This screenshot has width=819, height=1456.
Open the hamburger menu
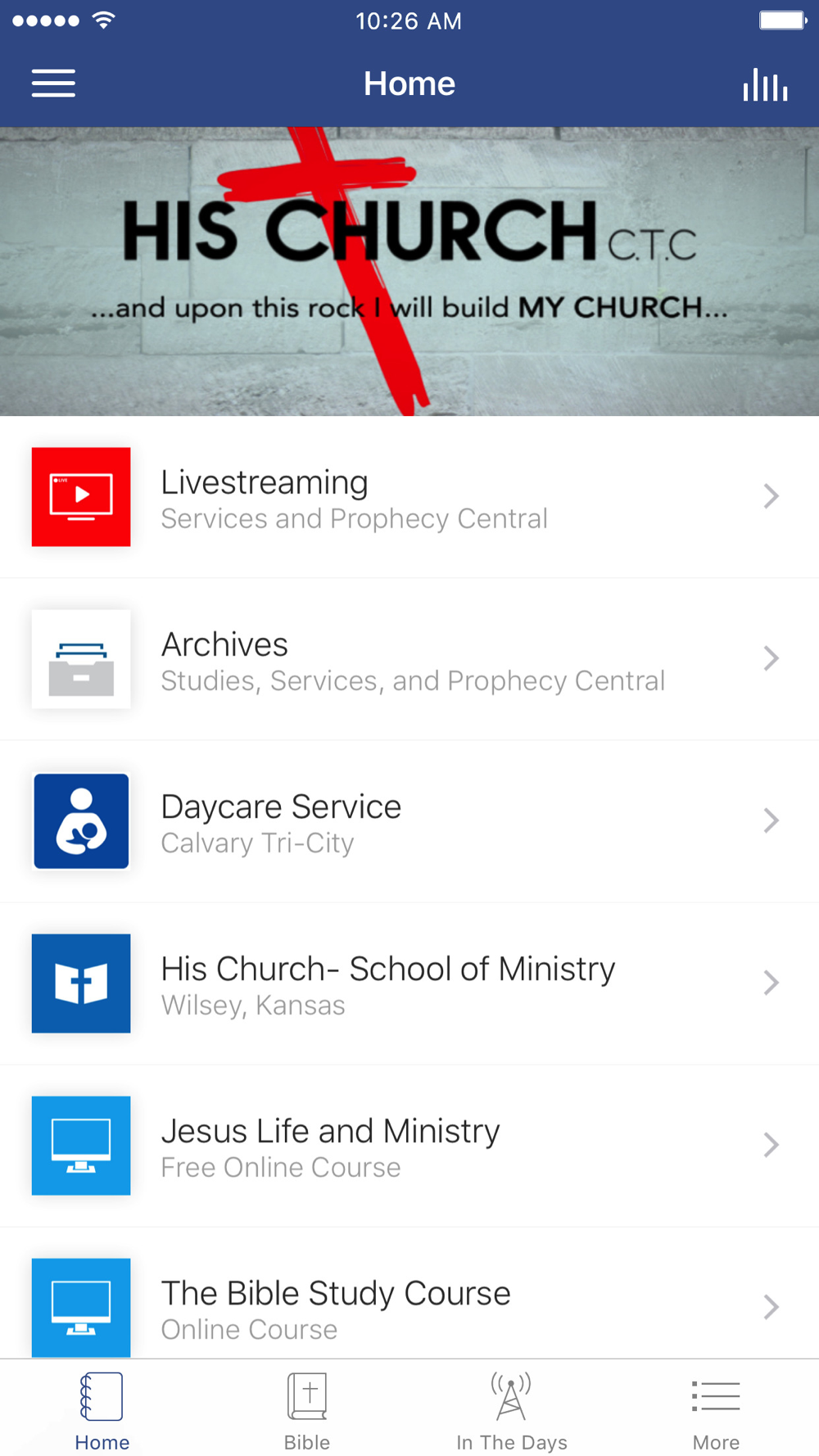[x=53, y=84]
